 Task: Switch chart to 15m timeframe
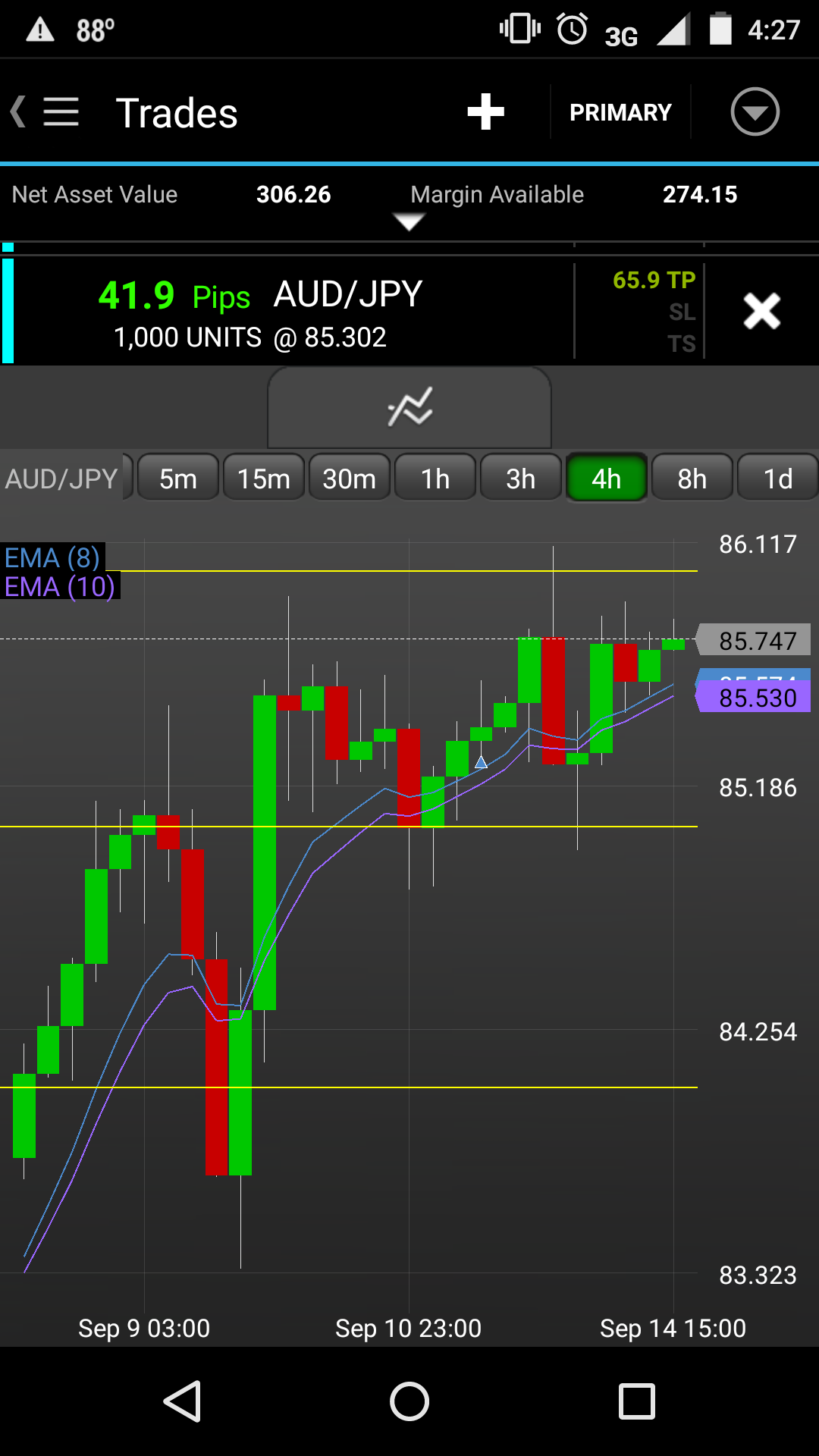[264, 479]
